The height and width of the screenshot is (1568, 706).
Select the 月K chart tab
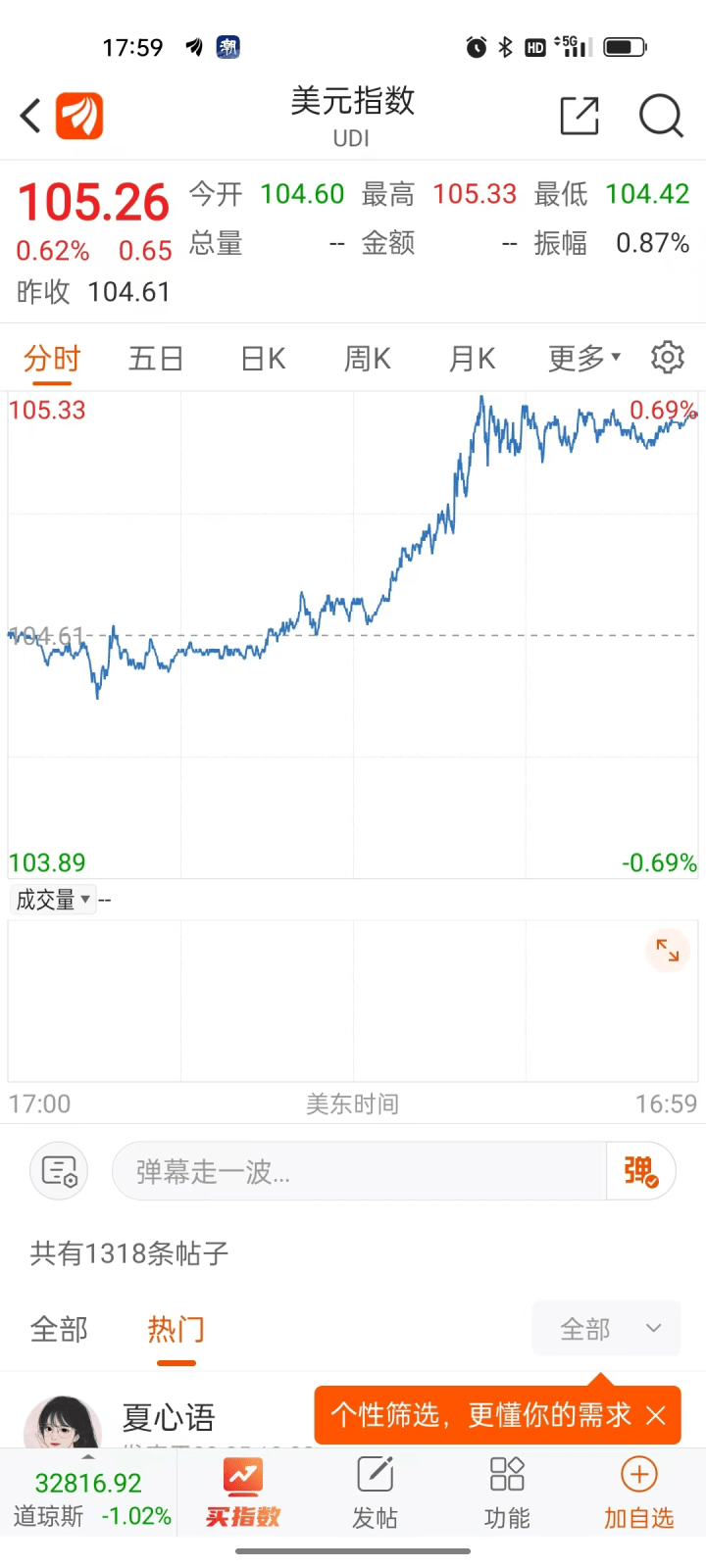pyautogui.click(x=472, y=359)
